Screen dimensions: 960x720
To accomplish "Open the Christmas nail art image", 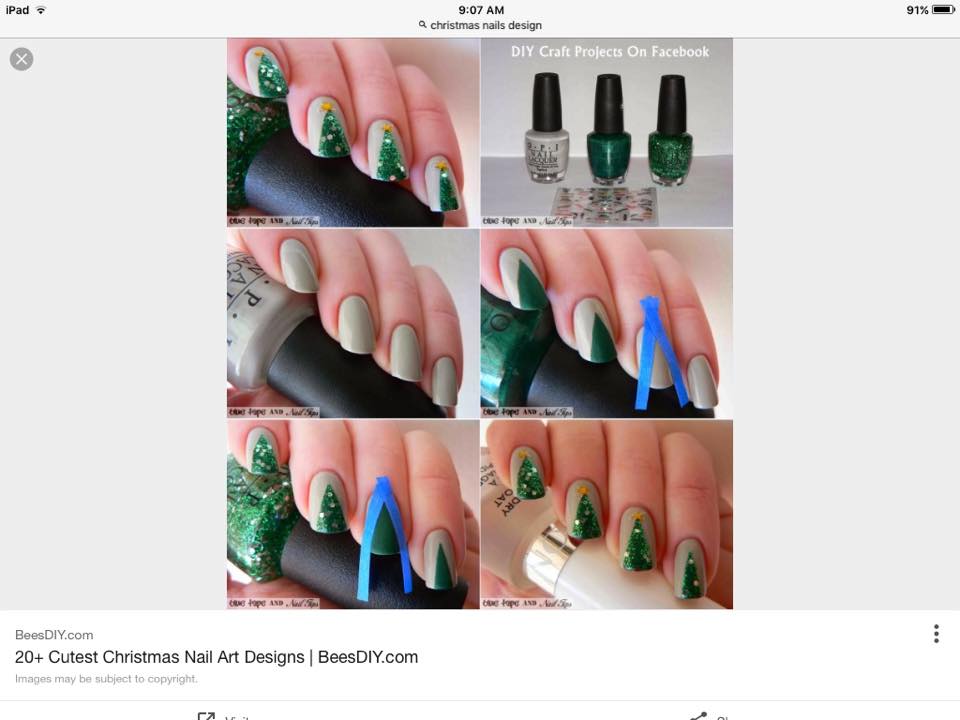I will click(480, 323).
